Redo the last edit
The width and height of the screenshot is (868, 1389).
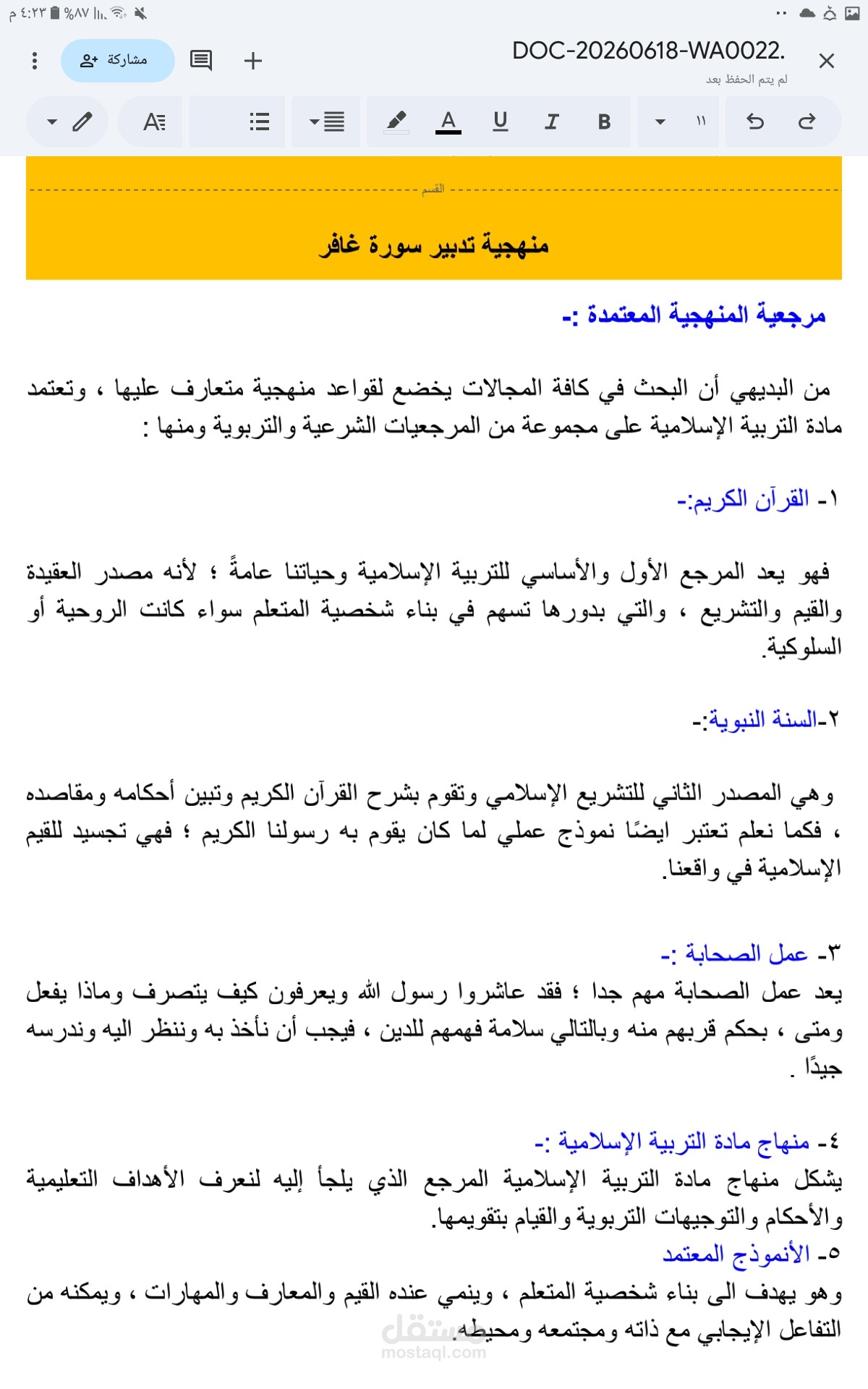pyautogui.click(x=807, y=122)
